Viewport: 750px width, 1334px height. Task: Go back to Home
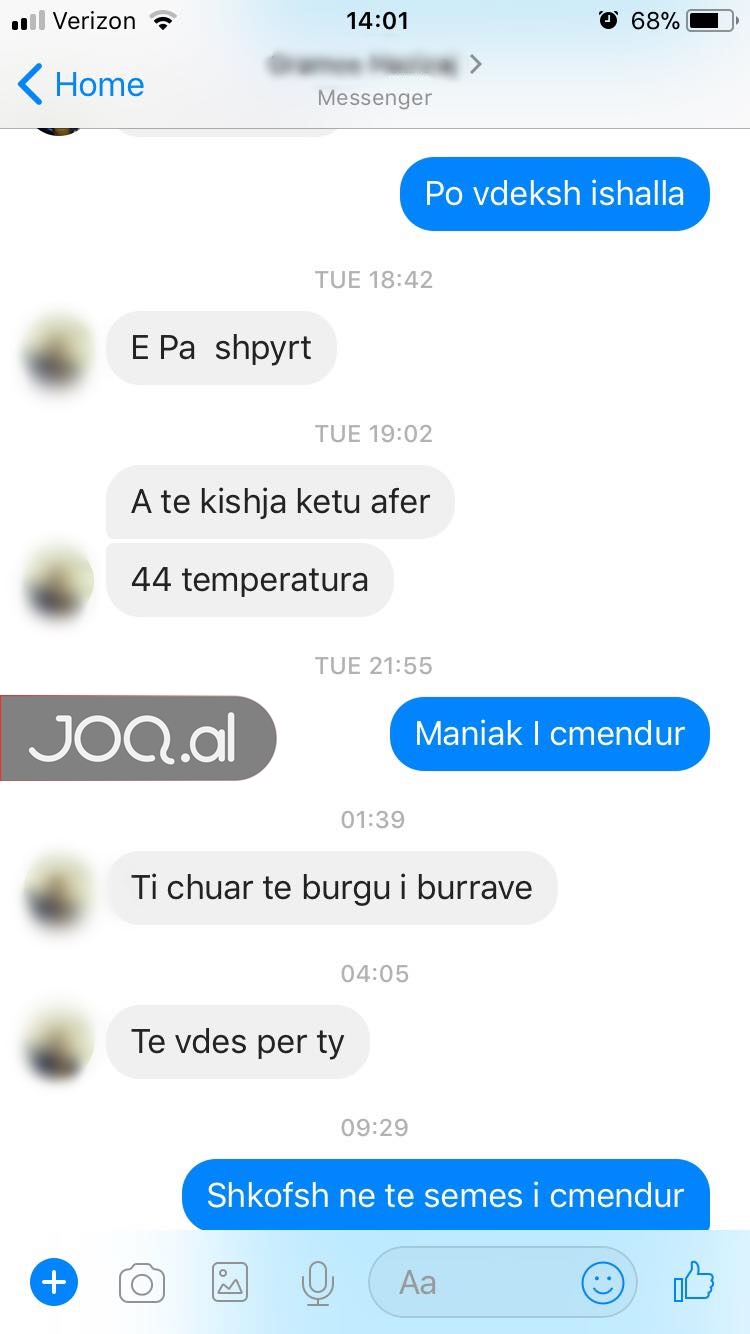(x=82, y=85)
